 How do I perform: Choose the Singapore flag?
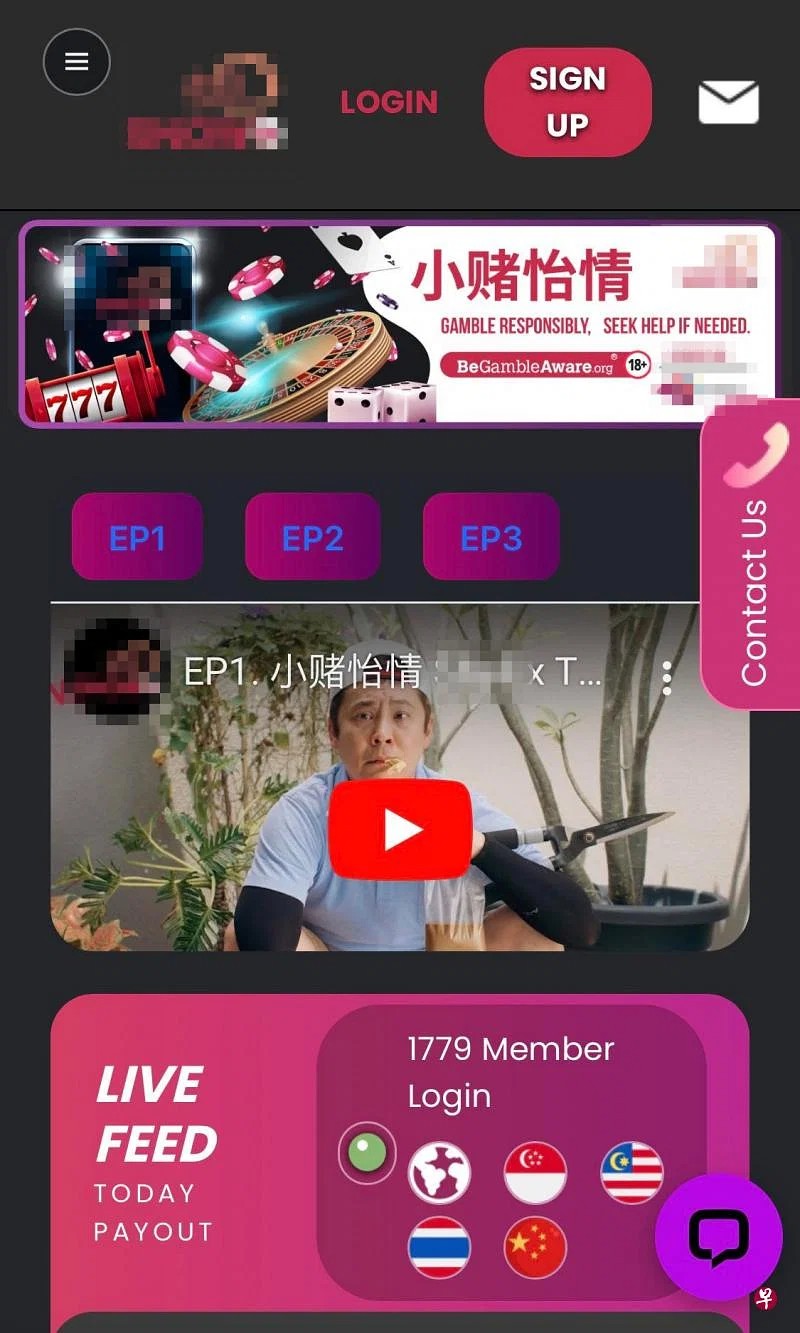point(535,1173)
